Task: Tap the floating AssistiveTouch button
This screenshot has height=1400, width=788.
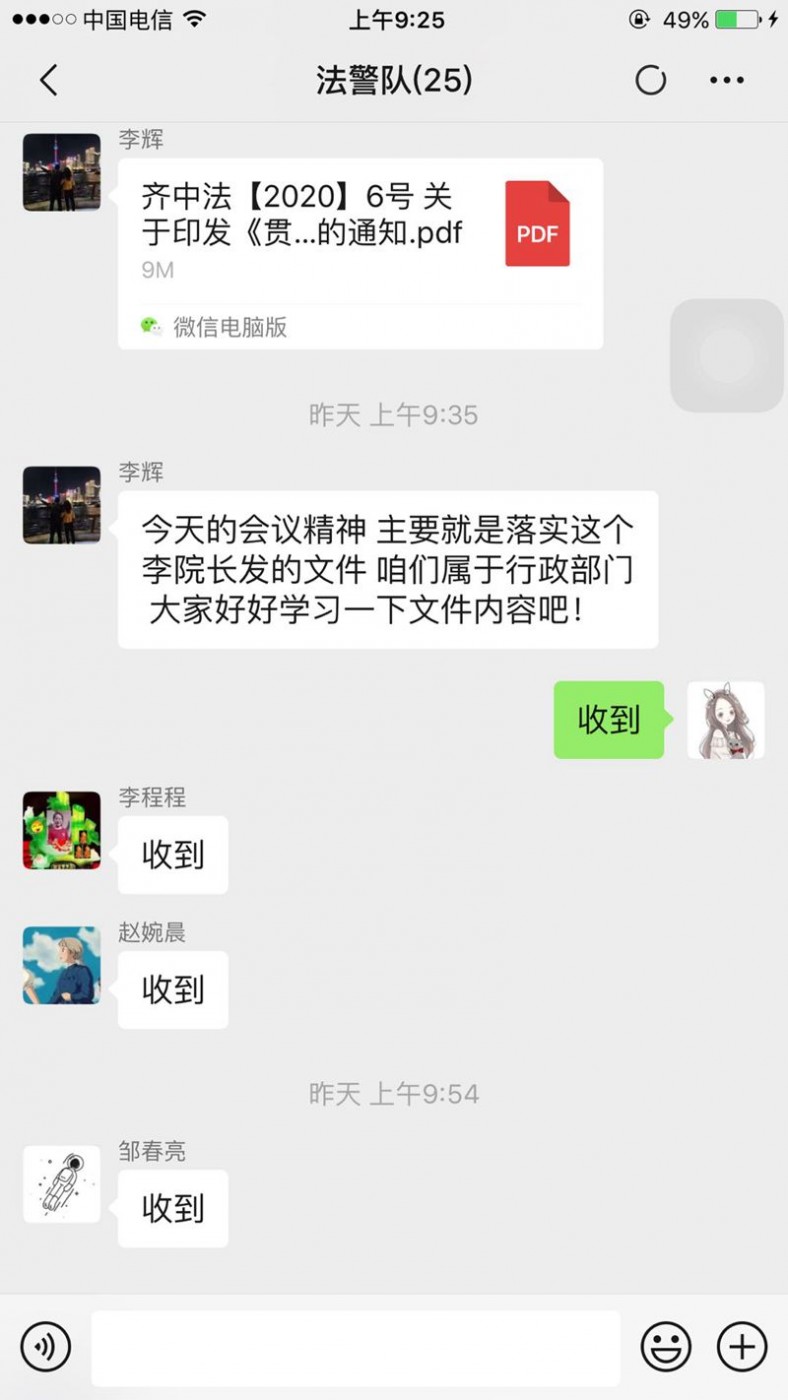Action: pos(727,355)
